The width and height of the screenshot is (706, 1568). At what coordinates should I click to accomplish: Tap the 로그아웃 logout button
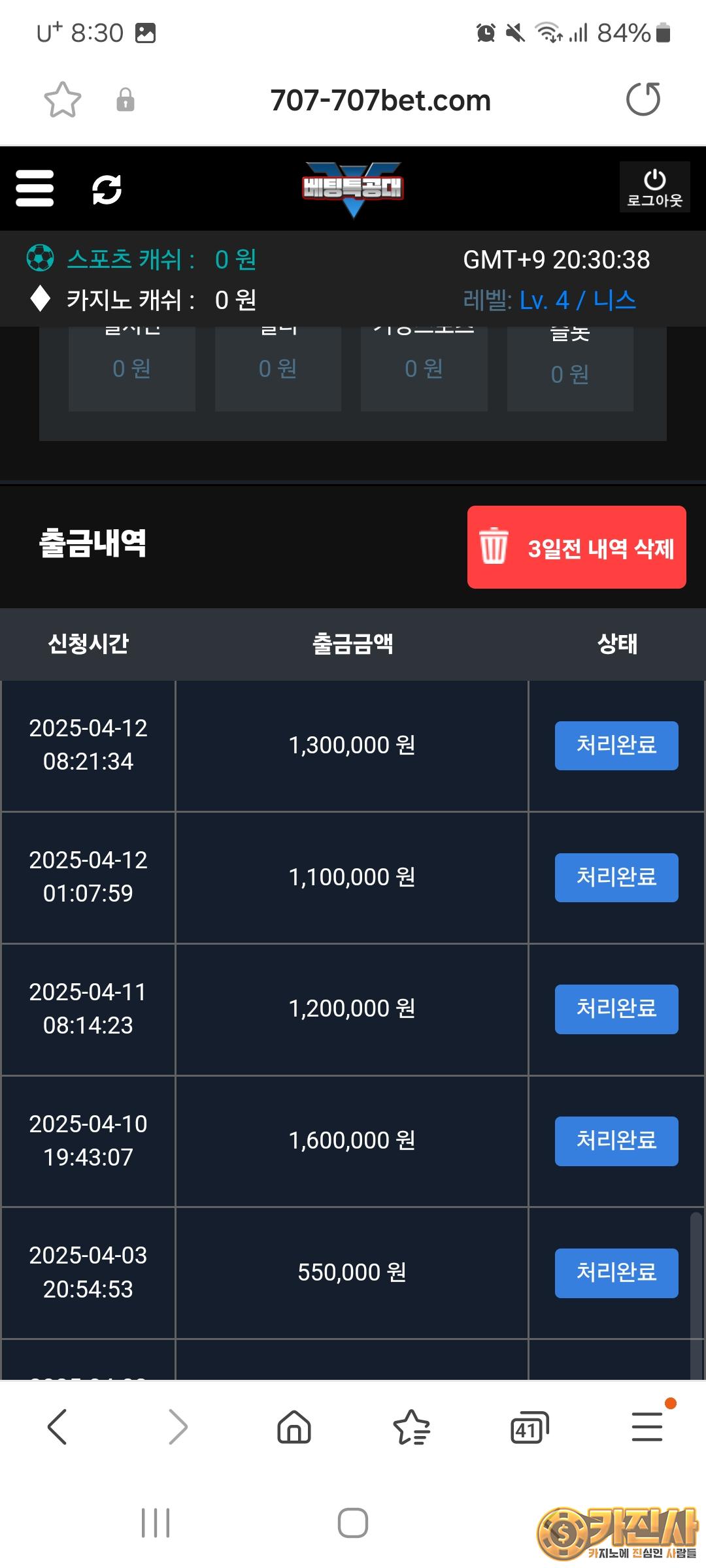[x=654, y=188]
